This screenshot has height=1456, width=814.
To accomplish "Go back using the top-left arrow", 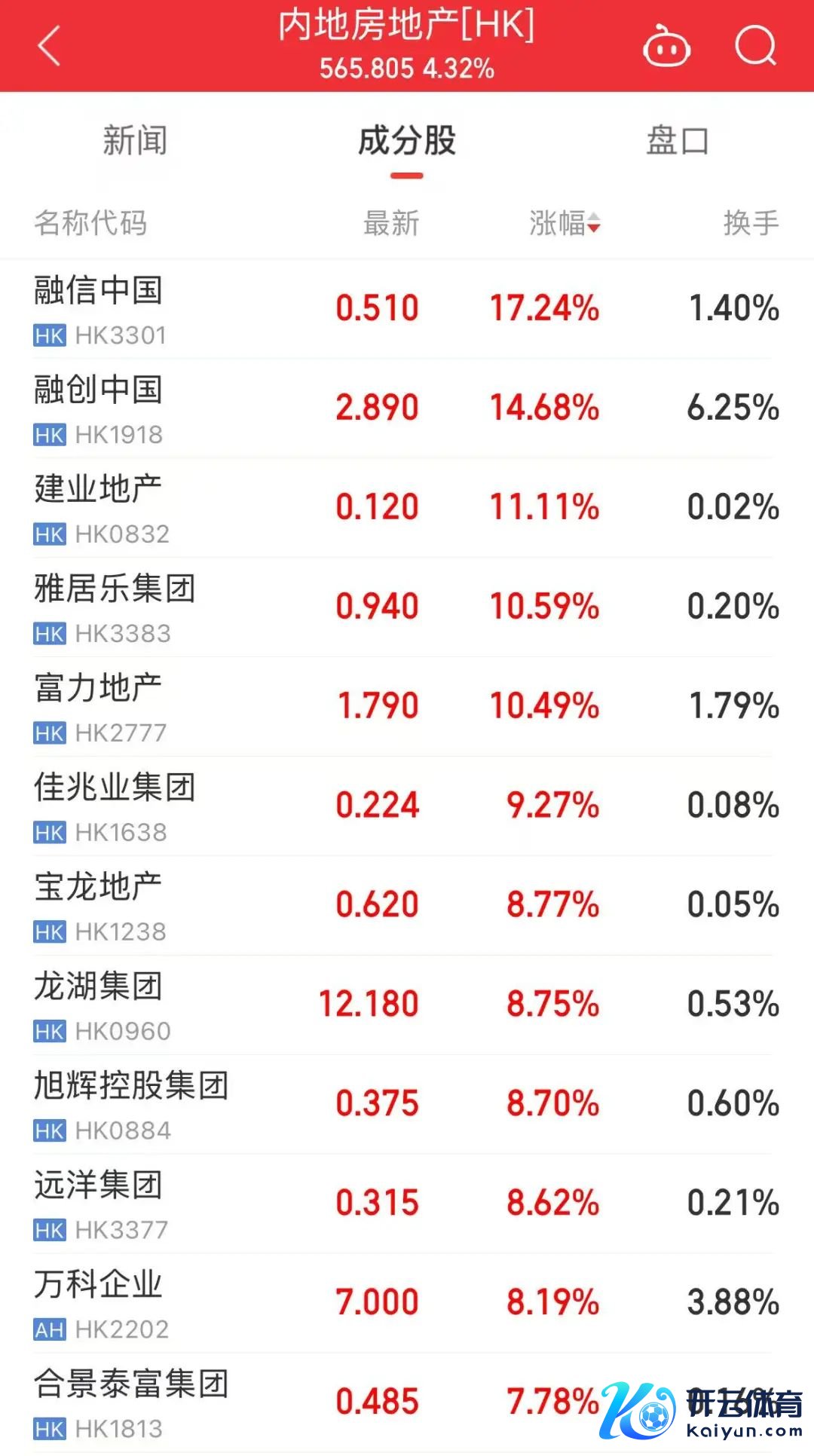I will [49, 47].
